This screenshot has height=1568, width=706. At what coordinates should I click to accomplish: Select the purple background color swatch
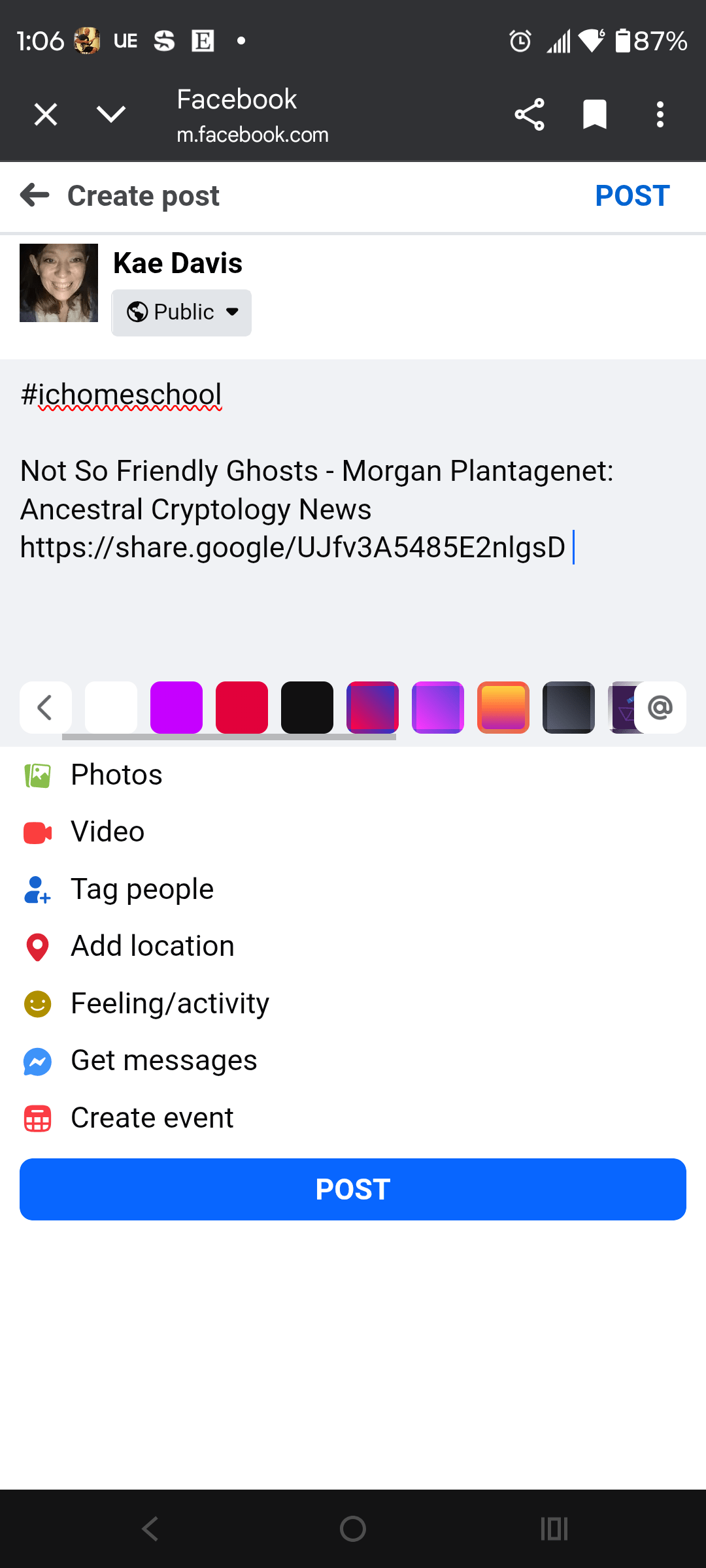pyautogui.click(x=176, y=707)
